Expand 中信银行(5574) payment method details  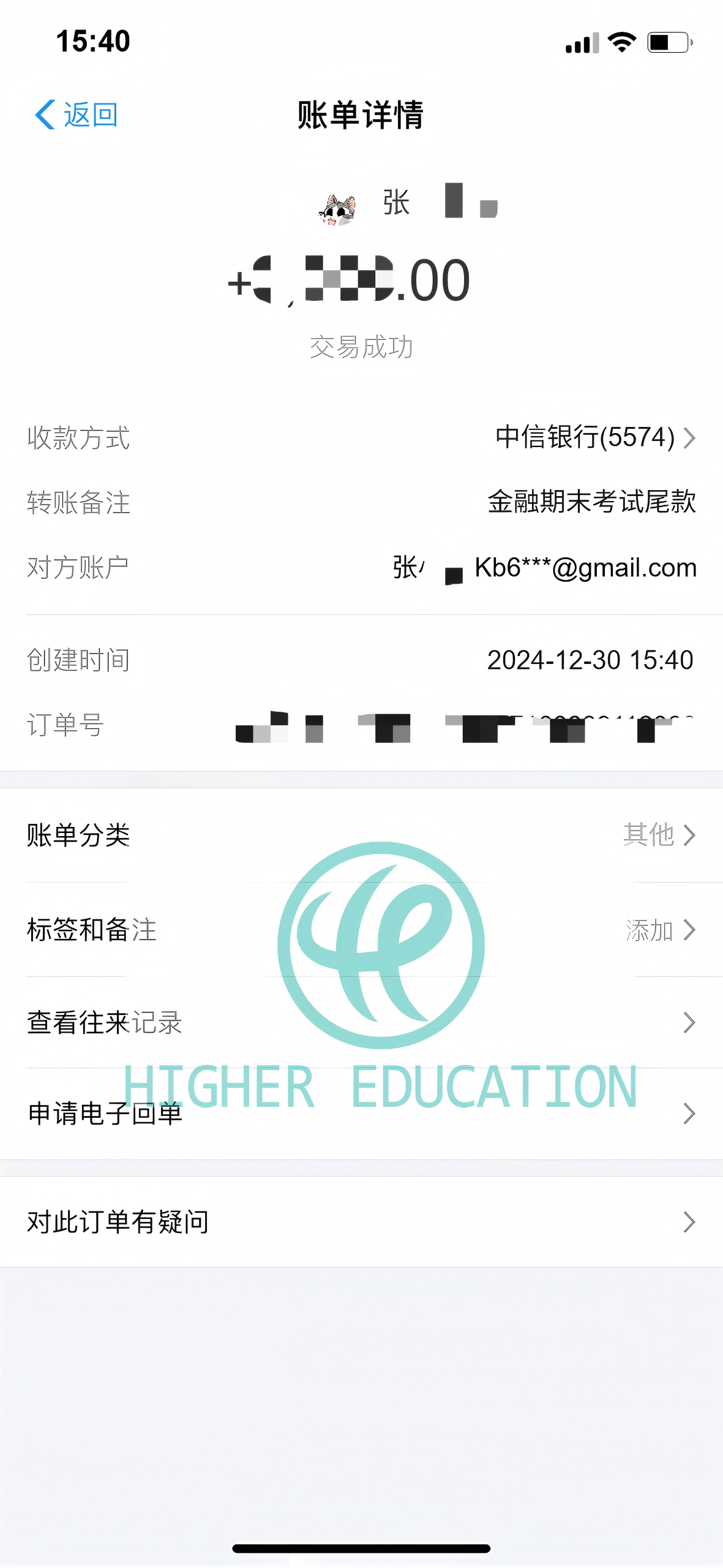tap(583, 437)
